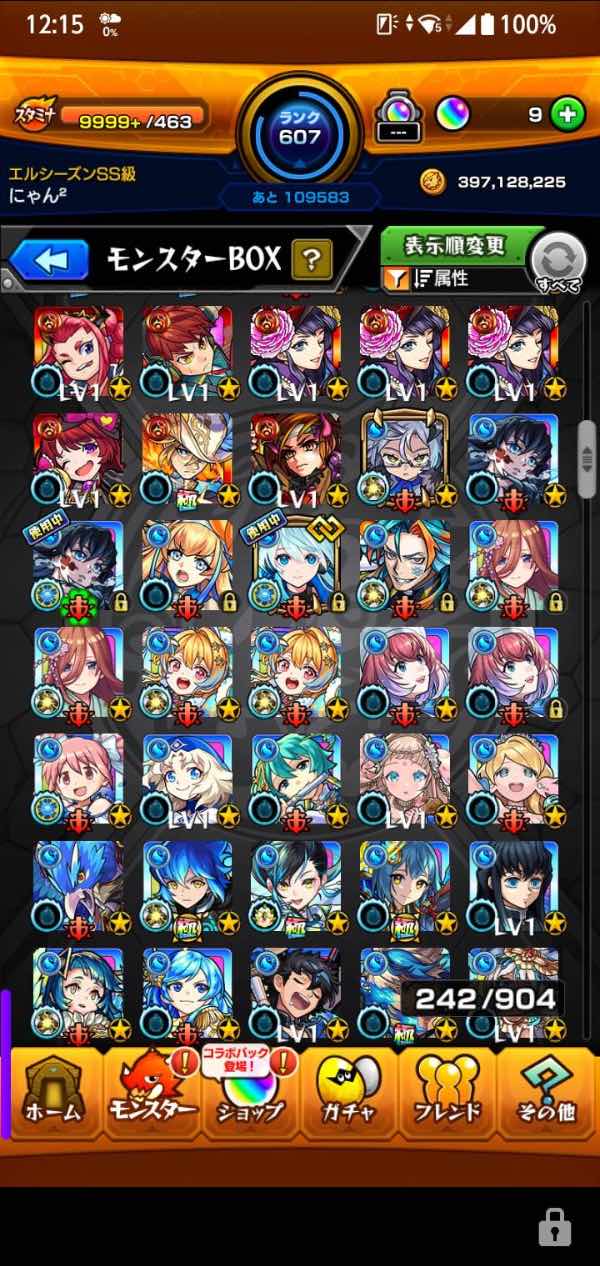
Task: Select the gold-framed 使用中 white-haired monster
Action: click(x=296, y=565)
